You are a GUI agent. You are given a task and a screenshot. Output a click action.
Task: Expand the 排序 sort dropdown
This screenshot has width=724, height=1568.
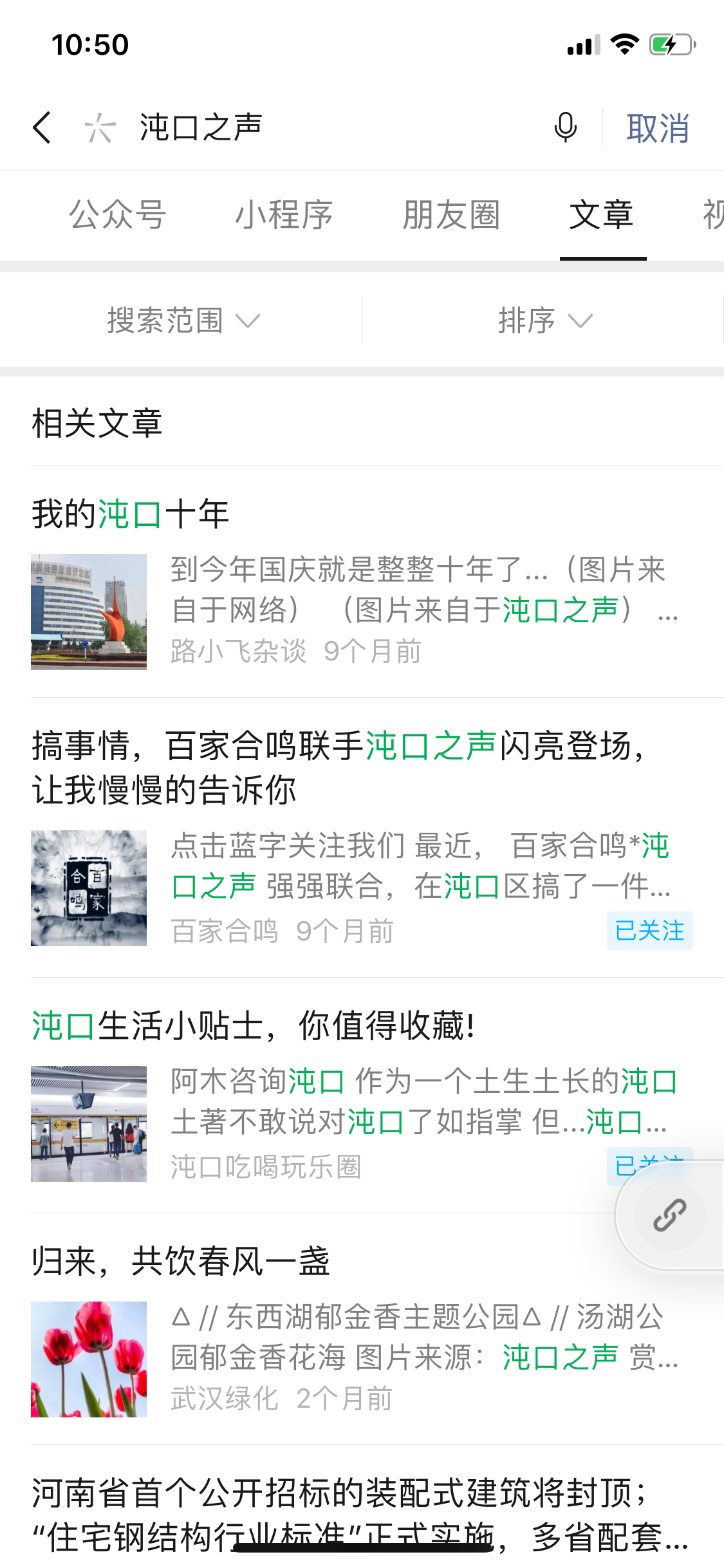(x=544, y=320)
